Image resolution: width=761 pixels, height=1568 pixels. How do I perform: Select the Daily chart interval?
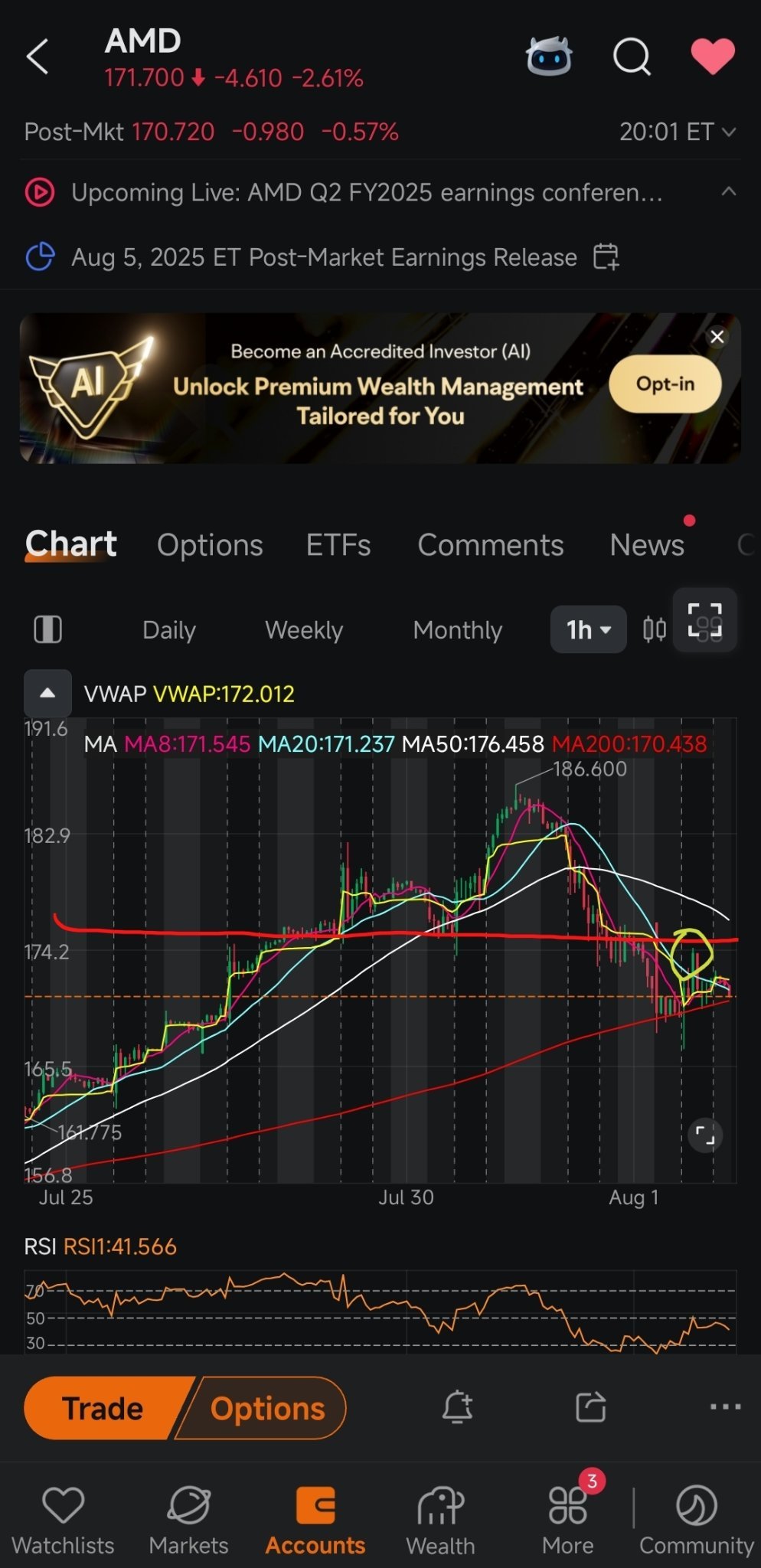click(169, 630)
